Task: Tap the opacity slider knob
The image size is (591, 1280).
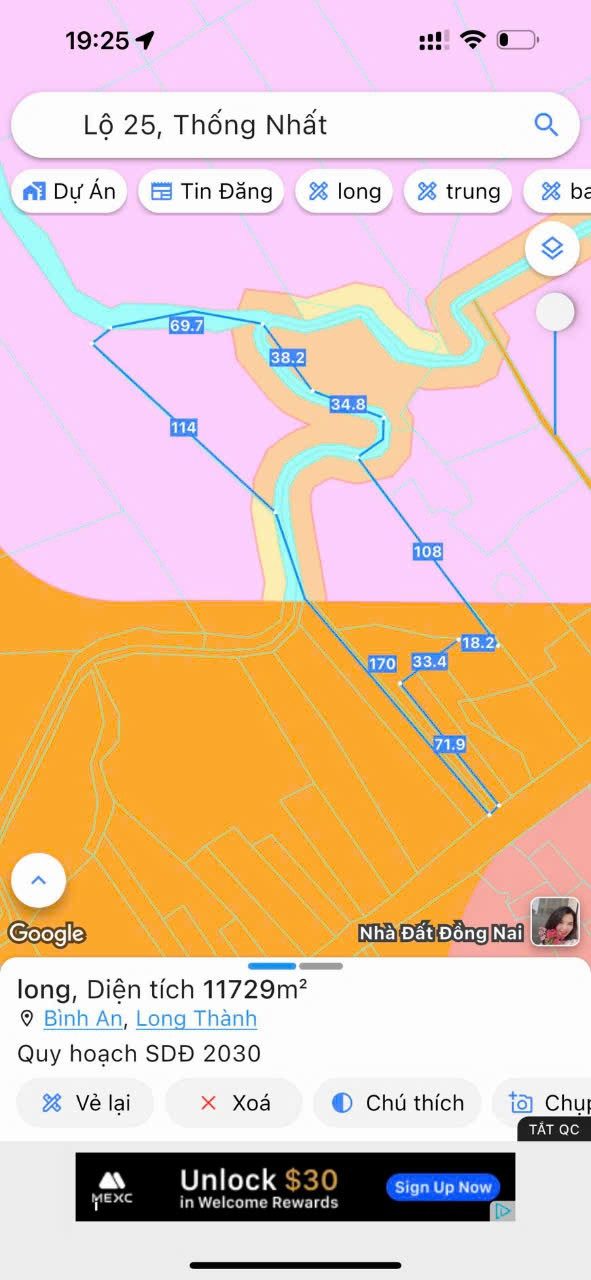Action: coord(555,313)
